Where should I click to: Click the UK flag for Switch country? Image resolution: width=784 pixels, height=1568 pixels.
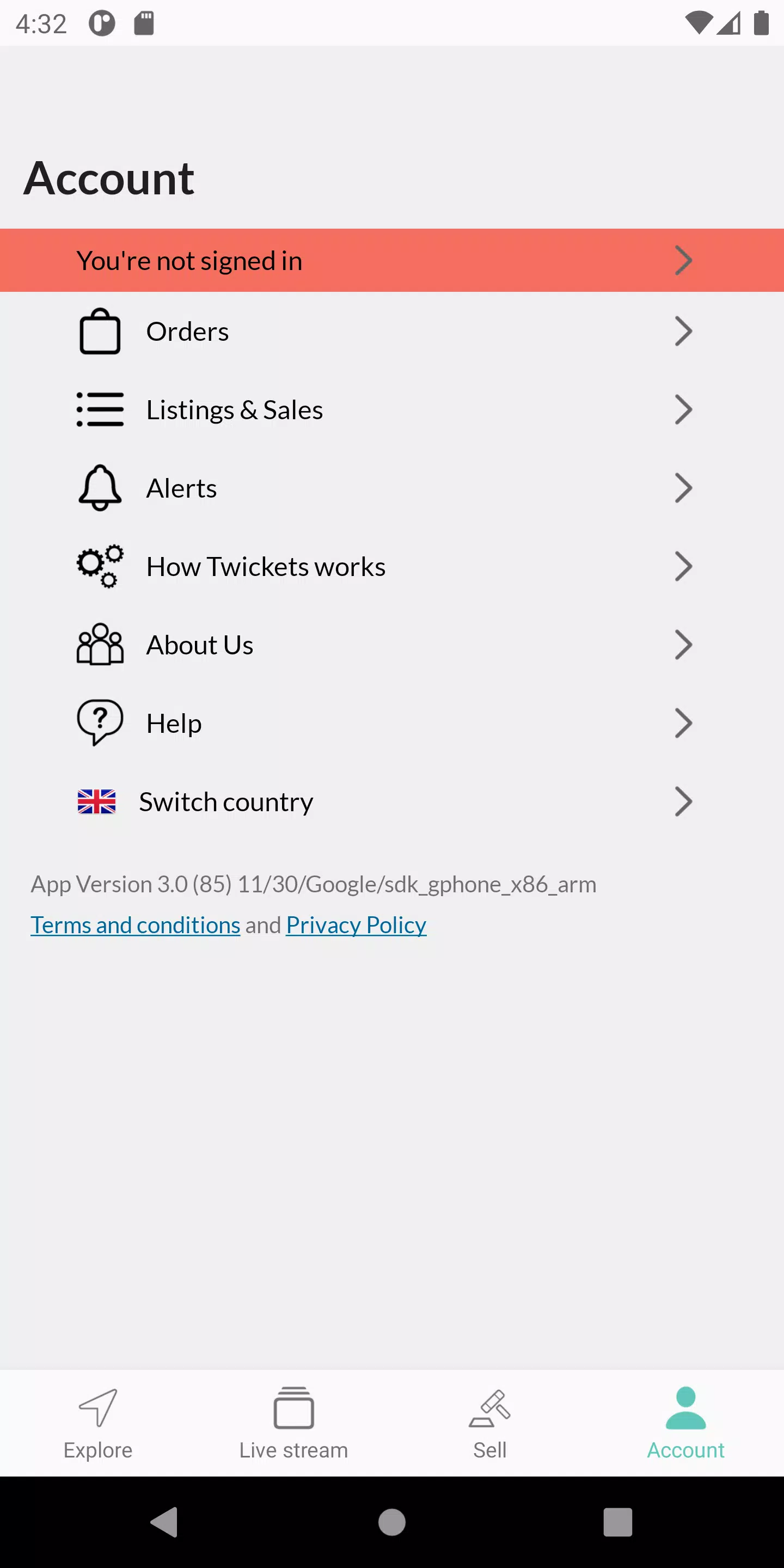(96, 801)
